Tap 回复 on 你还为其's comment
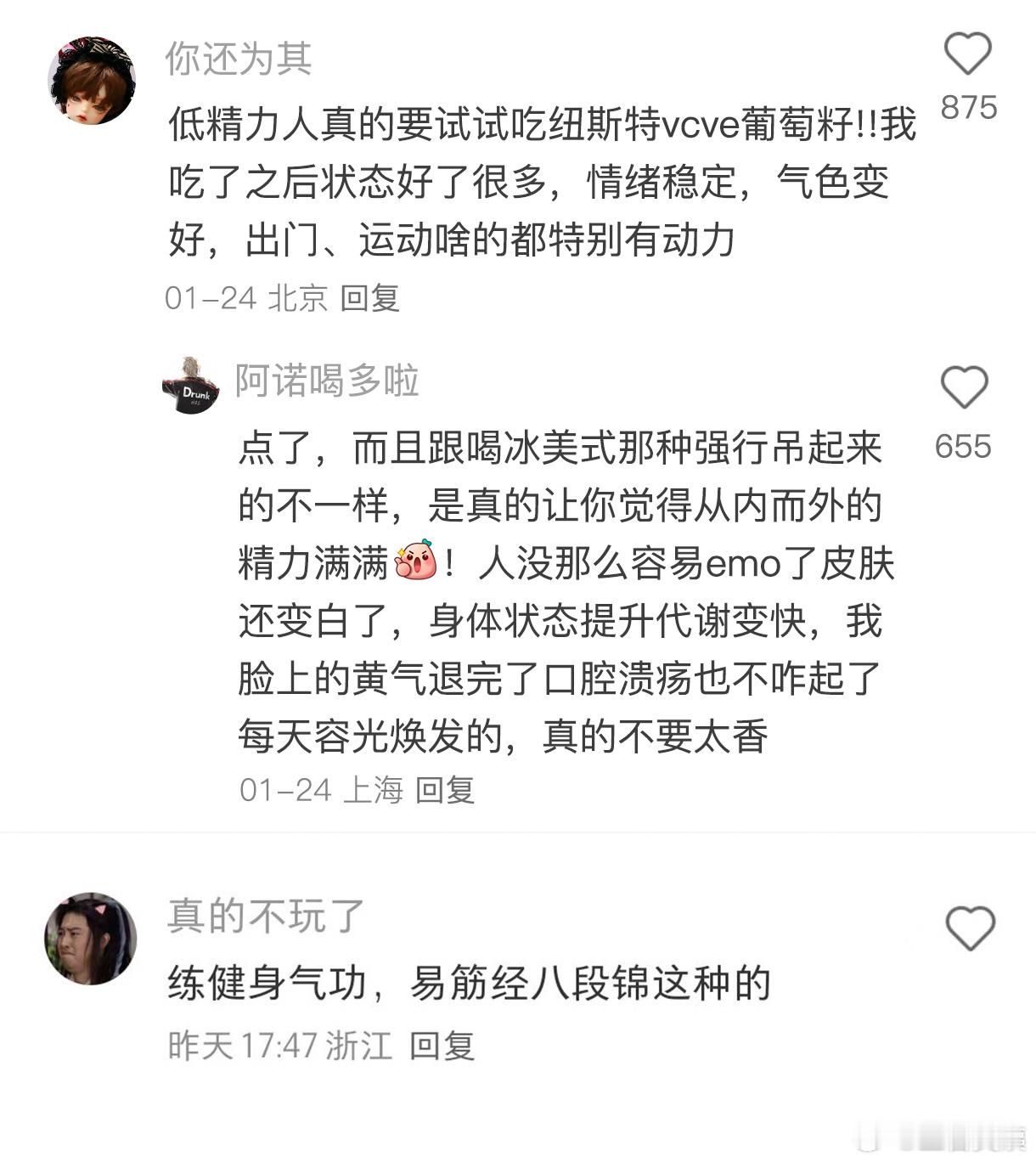Screen dimensions: 1036x1162 pos(370,299)
